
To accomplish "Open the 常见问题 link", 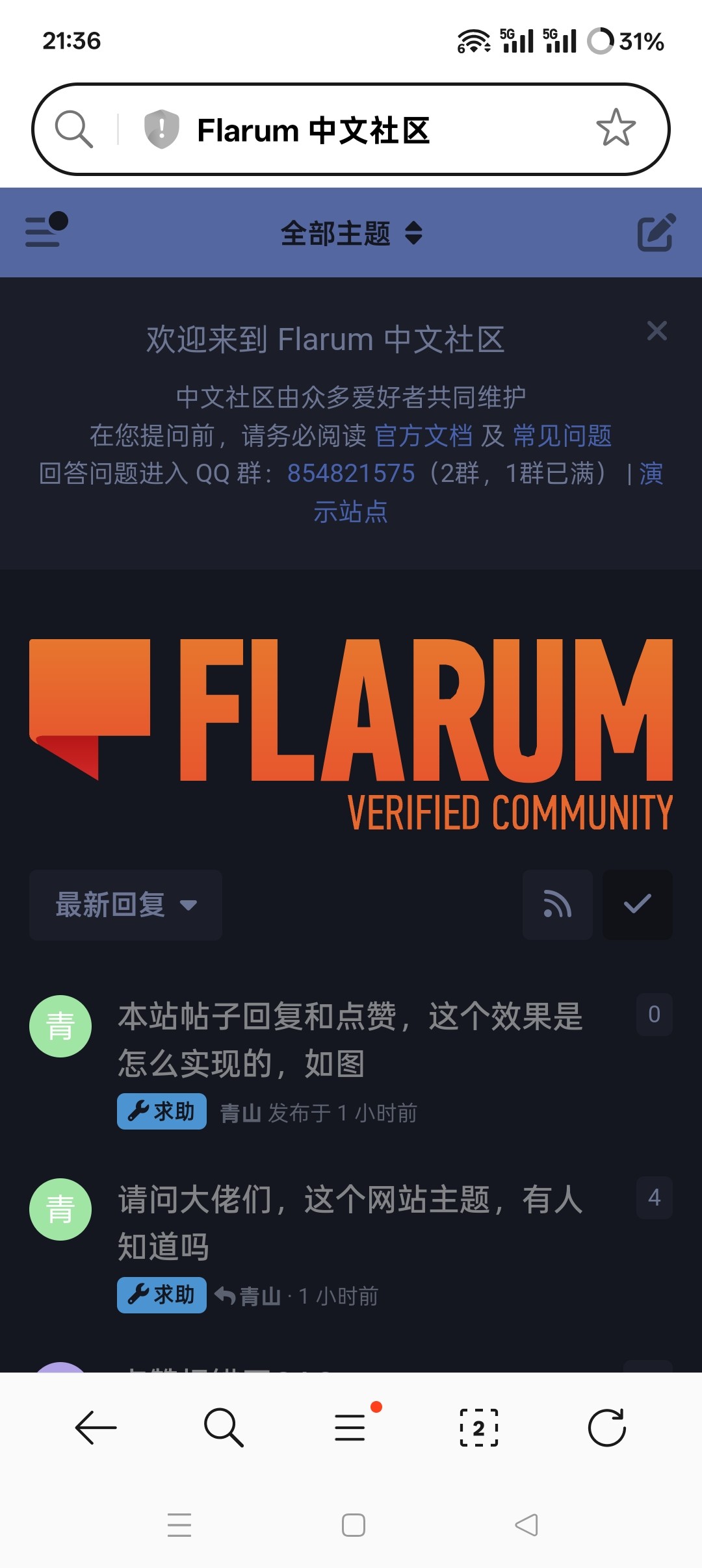I will pyautogui.click(x=562, y=435).
